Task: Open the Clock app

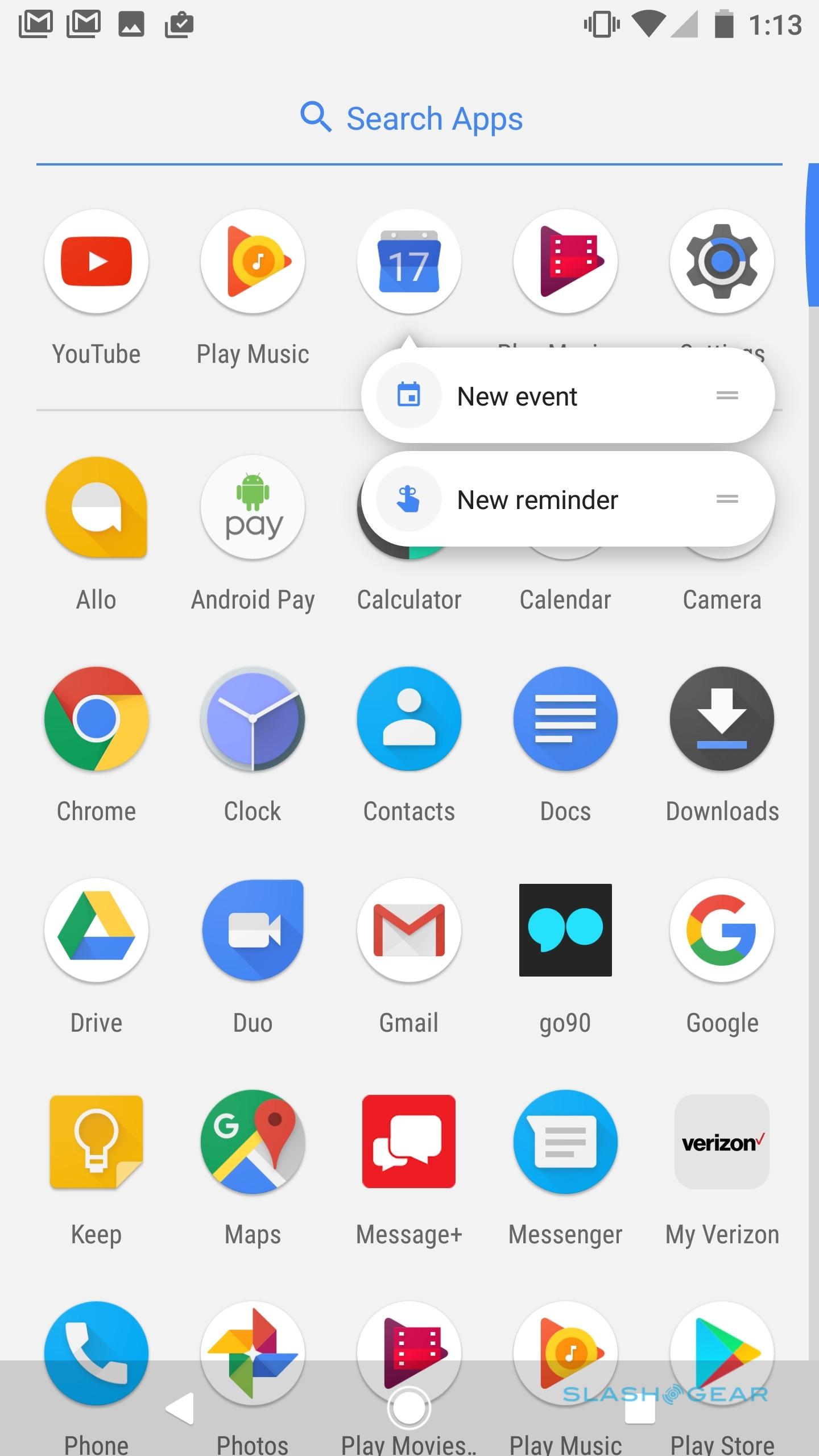Action: pyautogui.click(x=253, y=719)
